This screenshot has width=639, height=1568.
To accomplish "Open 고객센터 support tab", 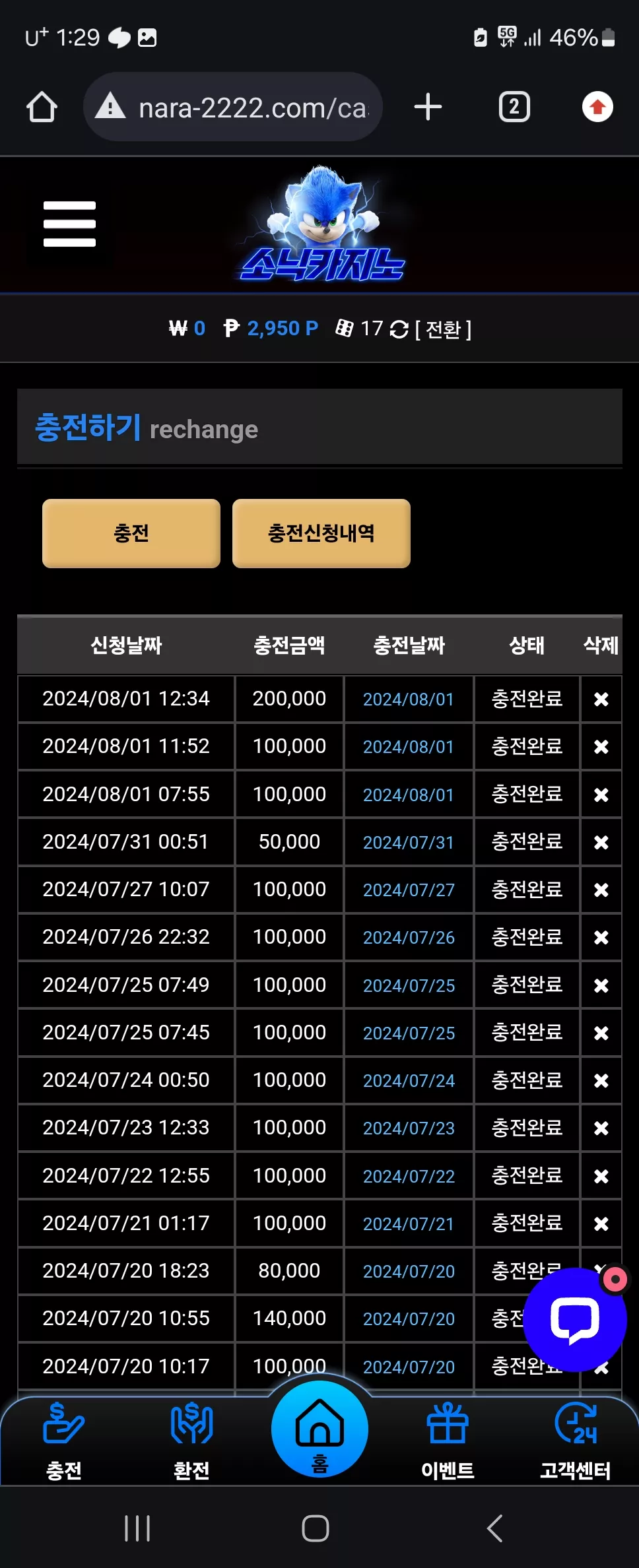I will pyautogui.click(x=575, y=1441).
